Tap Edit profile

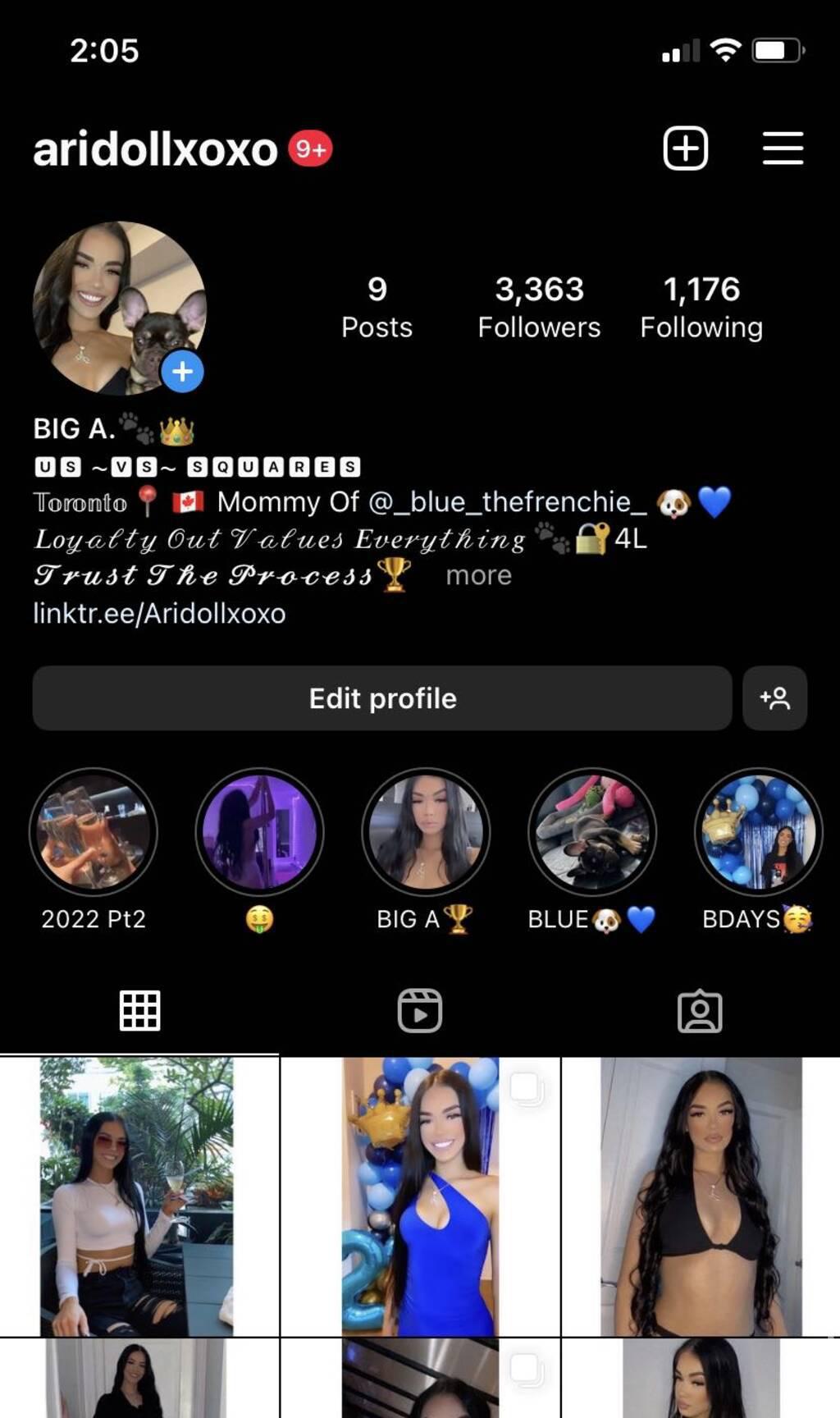click(x=382, y=698)
